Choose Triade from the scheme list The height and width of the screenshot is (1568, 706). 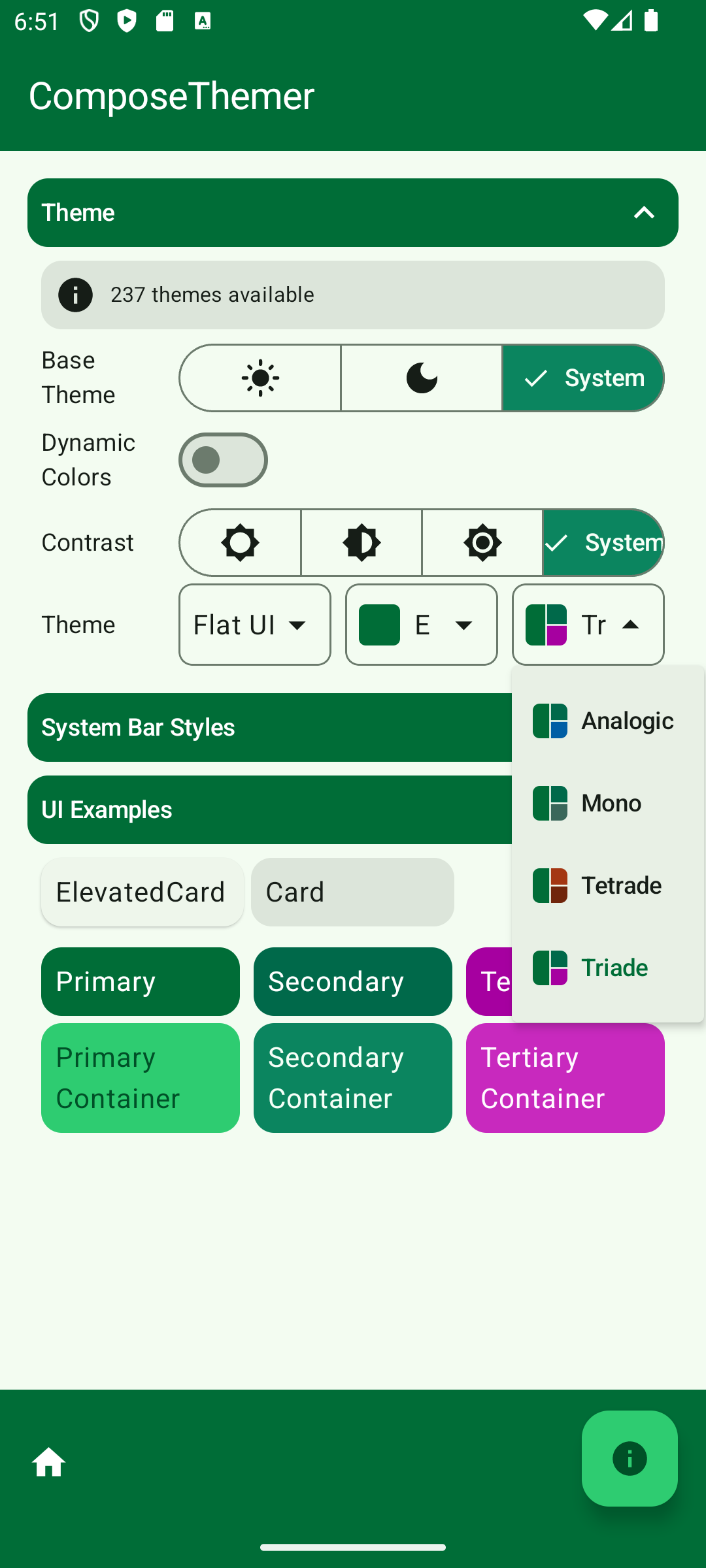pyautogui.click(x=608, y=968)
